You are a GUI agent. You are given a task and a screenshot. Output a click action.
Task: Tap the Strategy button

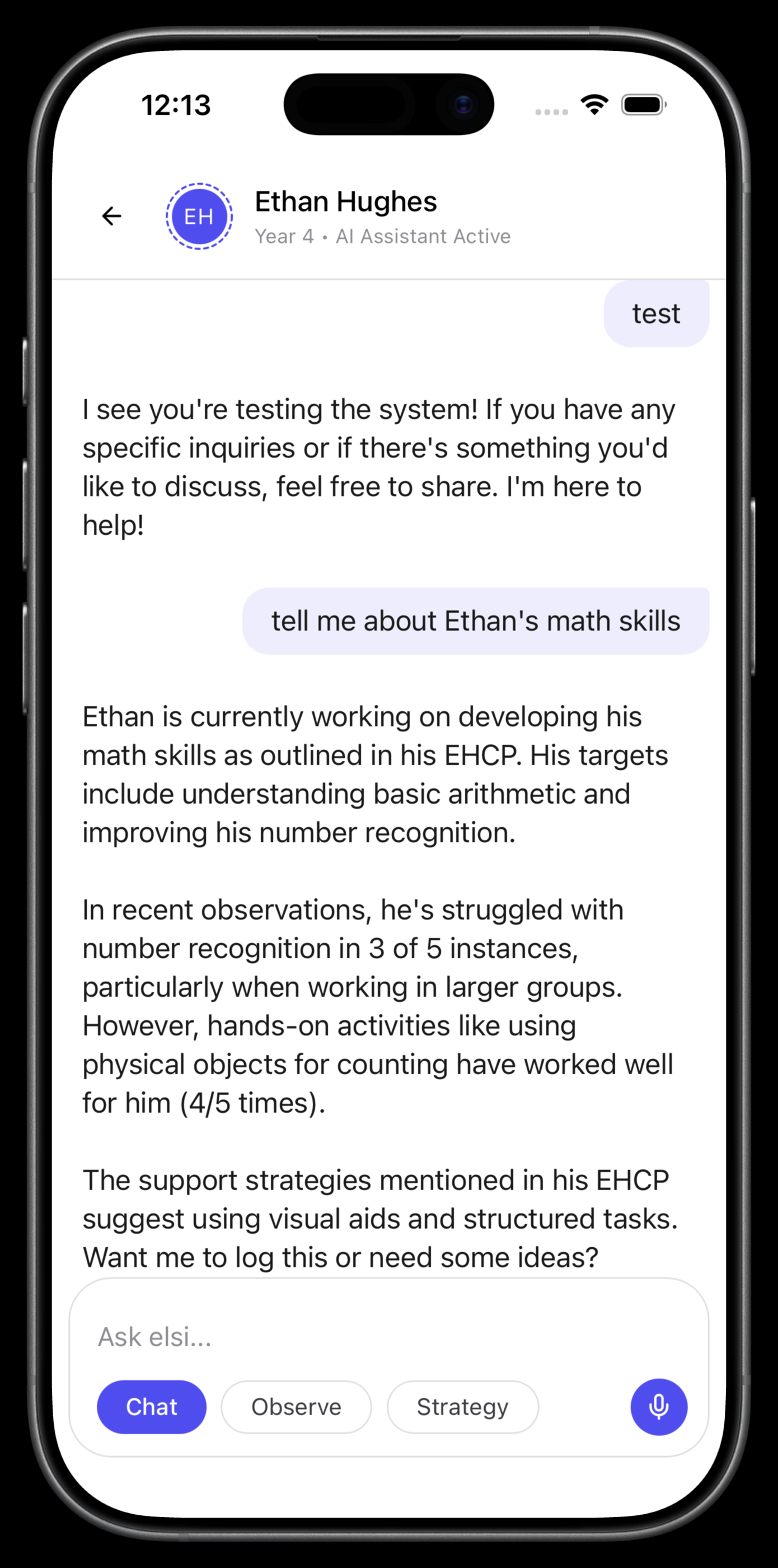coord(462,1407)
